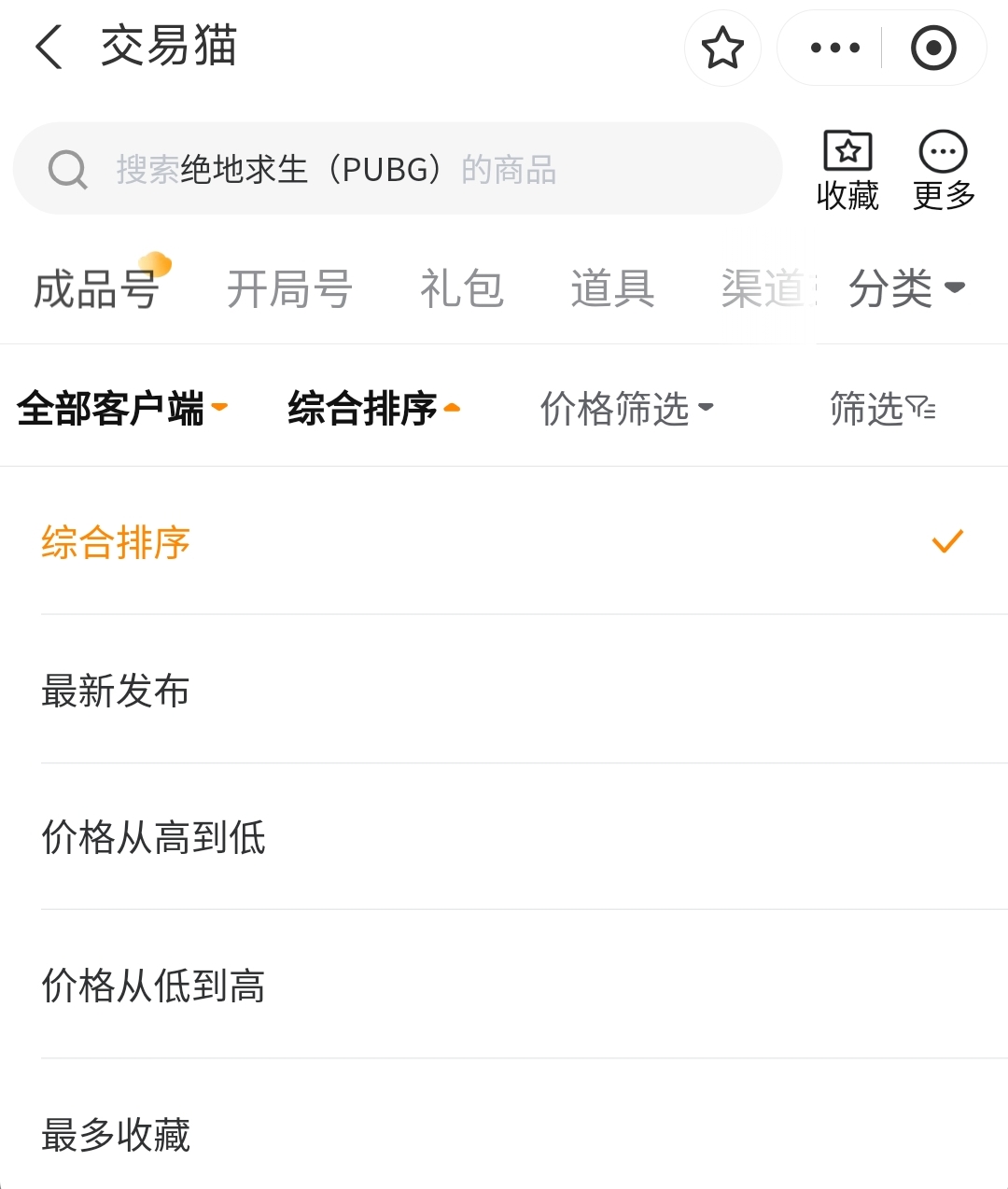
Task: Switch to the 成品号 tab
Action: (96, 288)
